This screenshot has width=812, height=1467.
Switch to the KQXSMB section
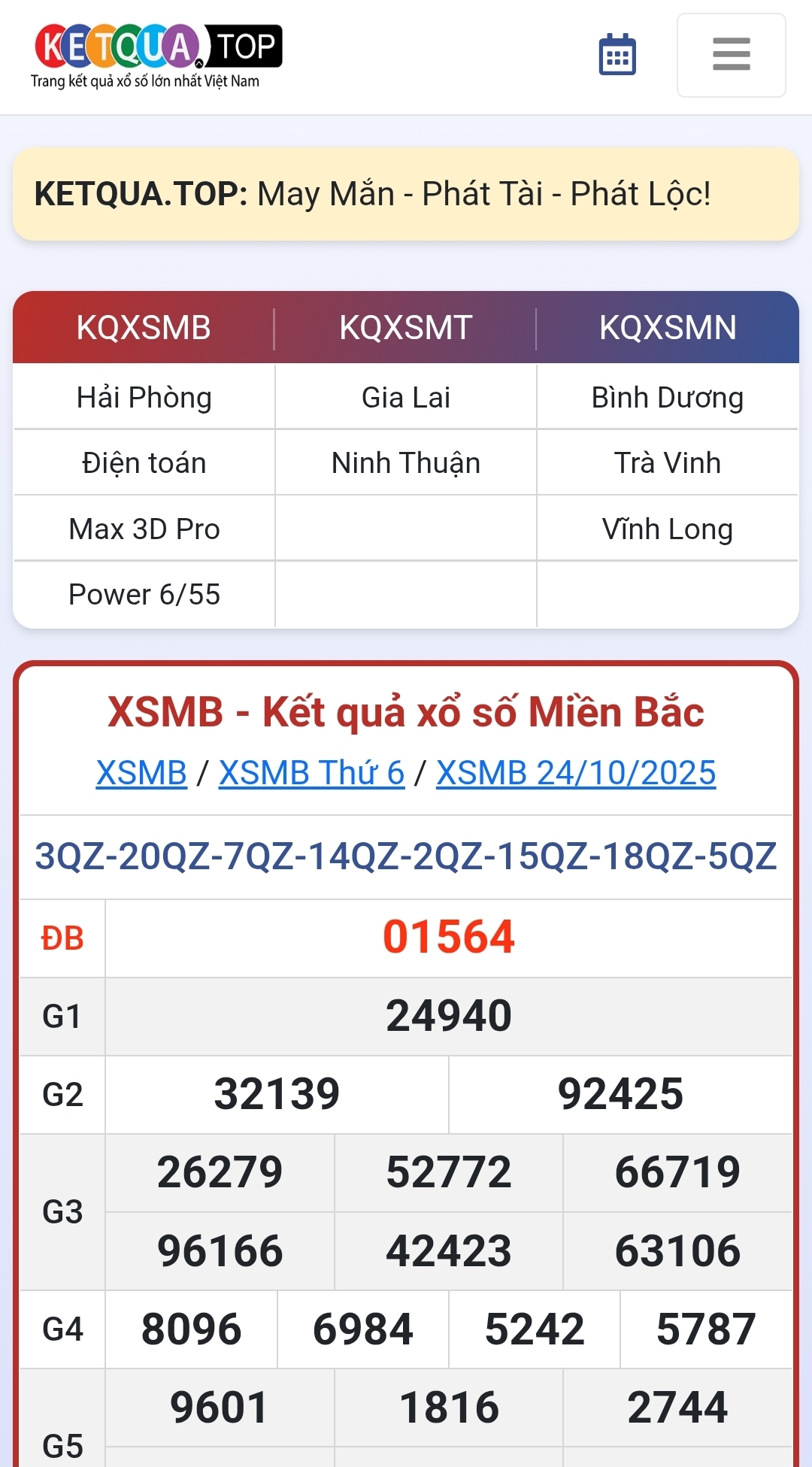click(x=144, y=328)
